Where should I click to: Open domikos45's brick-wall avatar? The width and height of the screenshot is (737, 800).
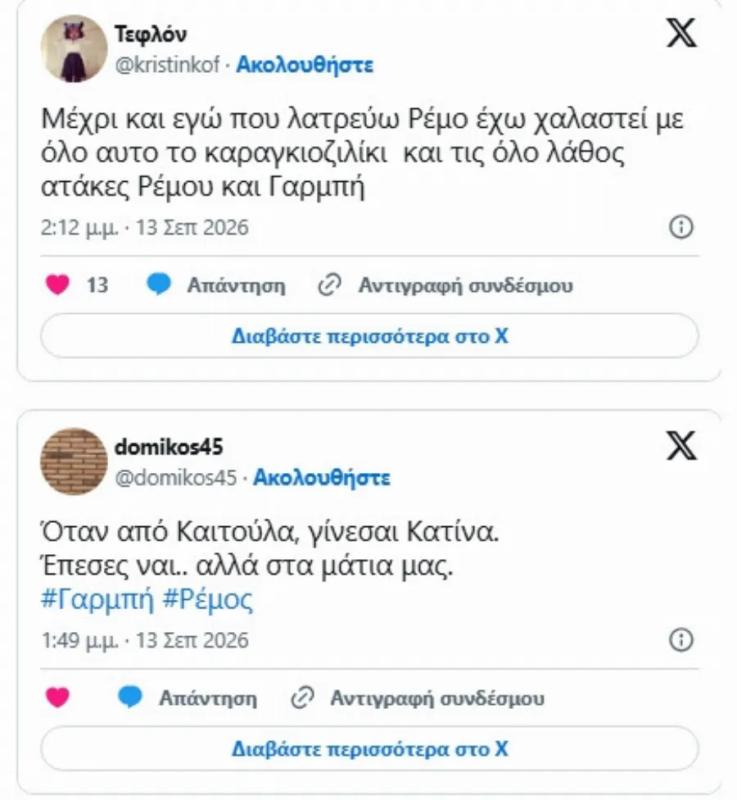click(74, 461)
